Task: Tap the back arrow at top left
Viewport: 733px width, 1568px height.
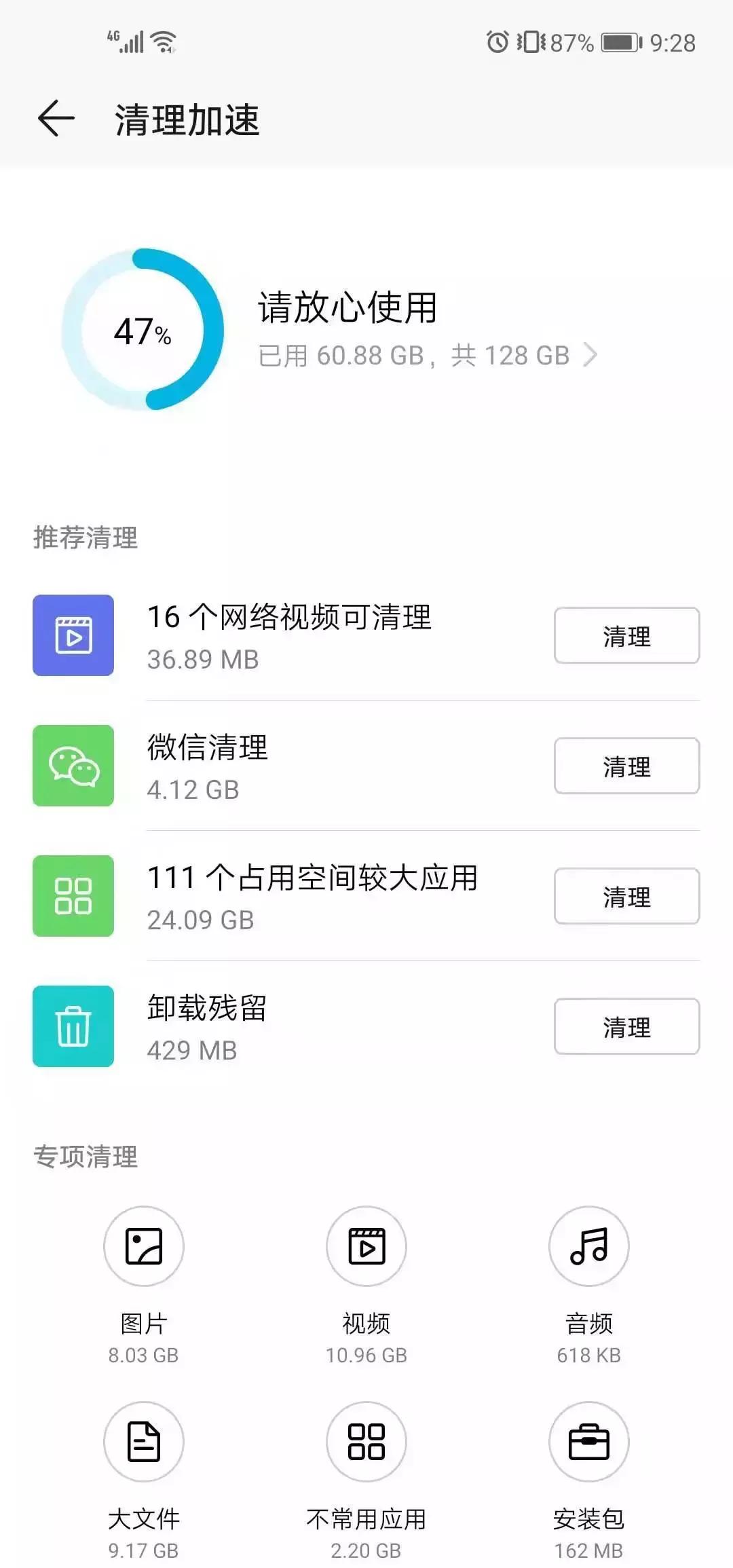Action: pyautogui.click(x=57, y=117)
